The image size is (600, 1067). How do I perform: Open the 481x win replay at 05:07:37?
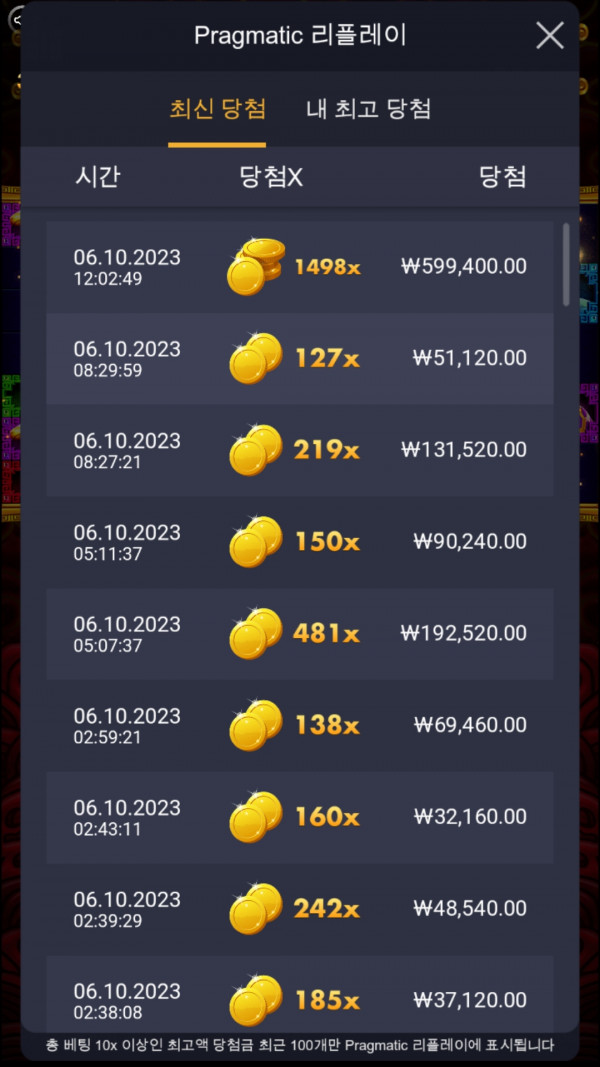(300, 634)
